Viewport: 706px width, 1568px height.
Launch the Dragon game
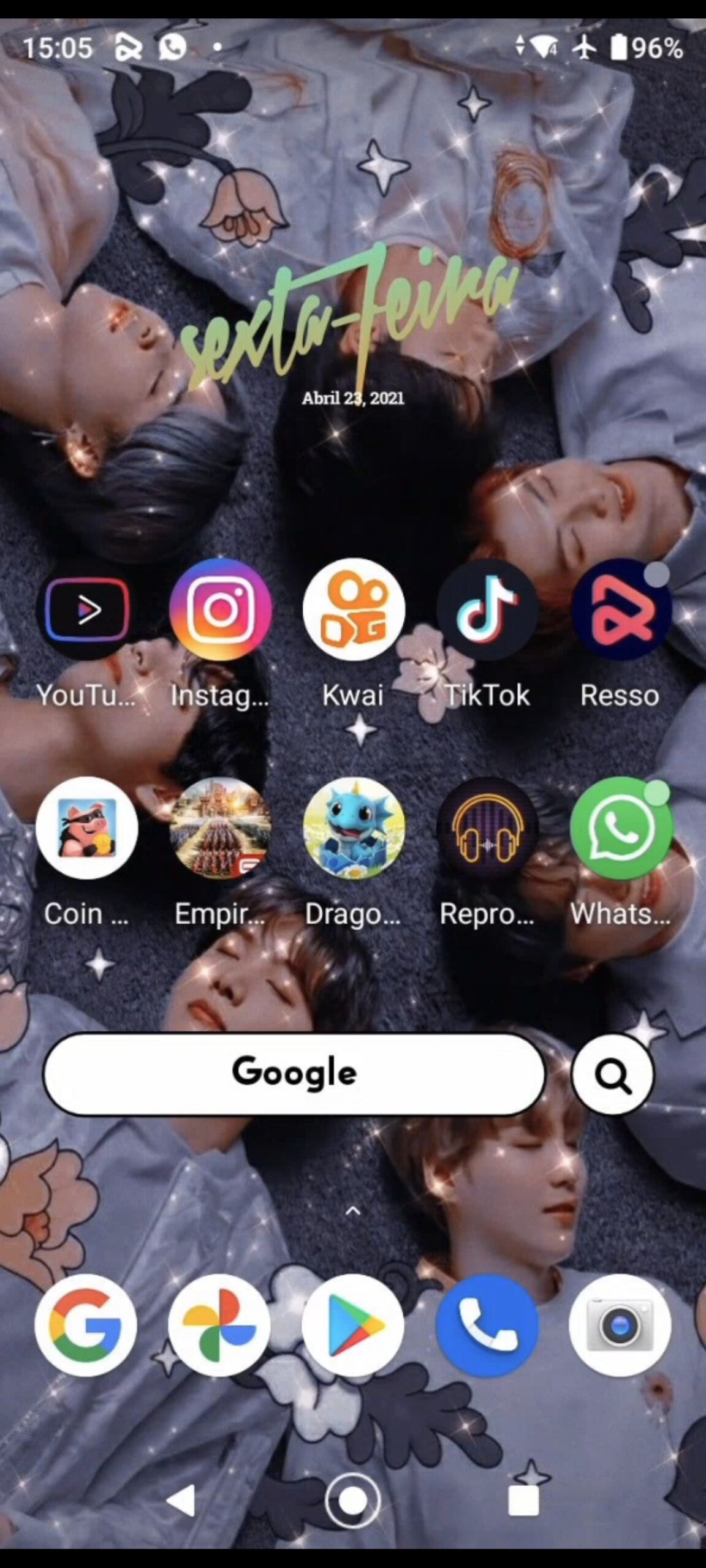(354, 828)
